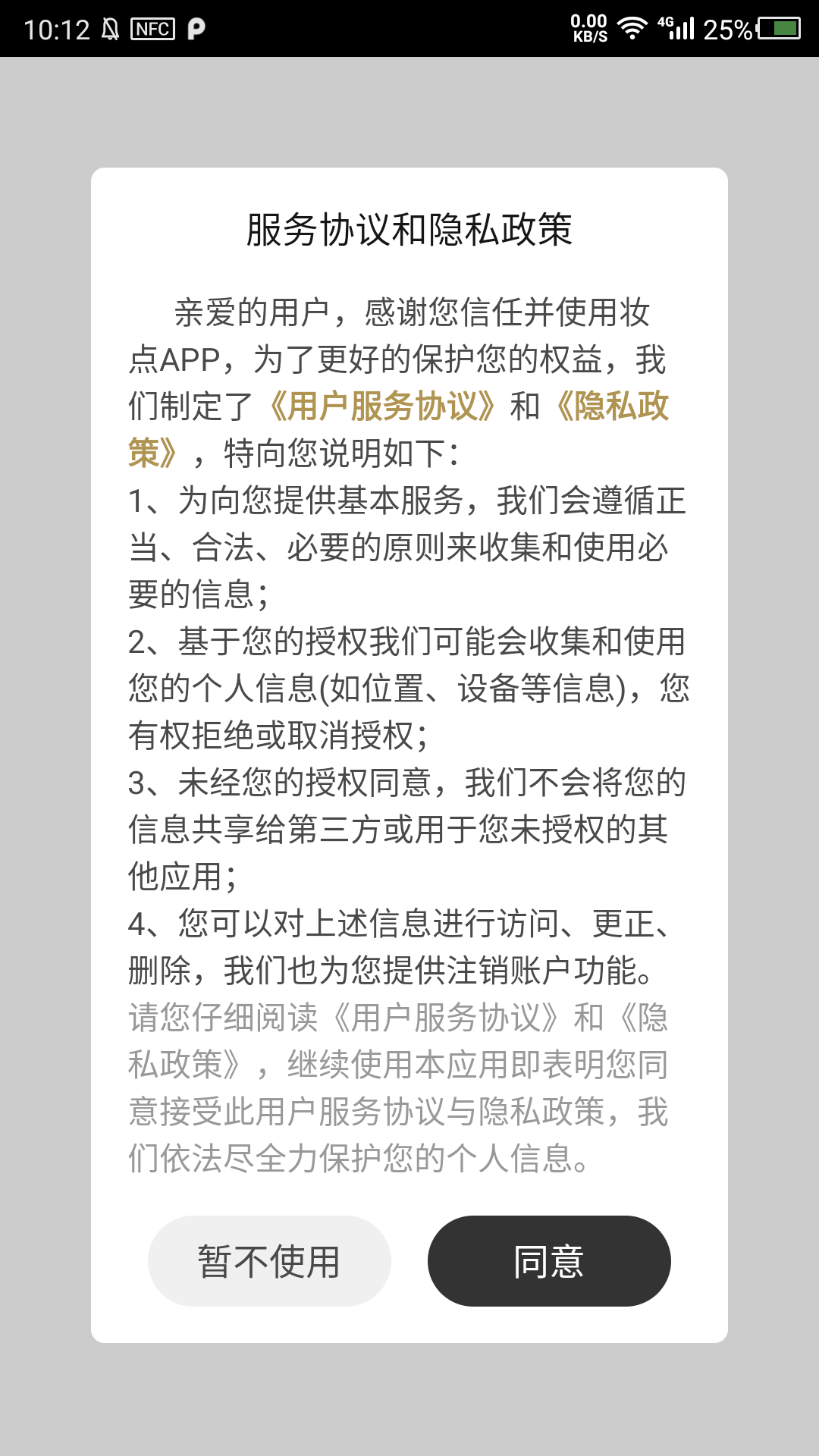The image size is (819, 1456).
Task: Tap the 同意 button to accept
Action: click(549, 1261)
